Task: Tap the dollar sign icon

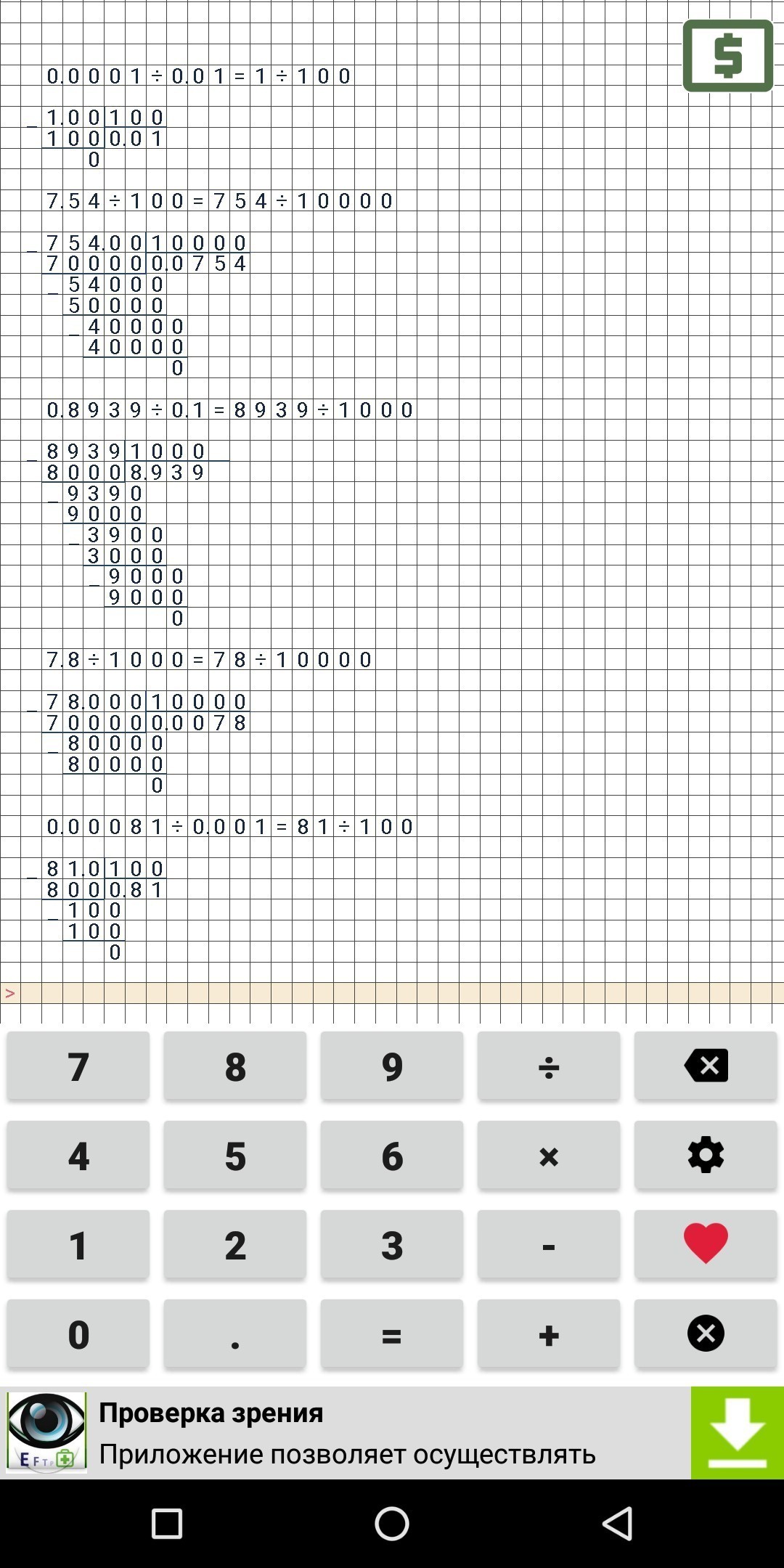Action: coord(727,56)
